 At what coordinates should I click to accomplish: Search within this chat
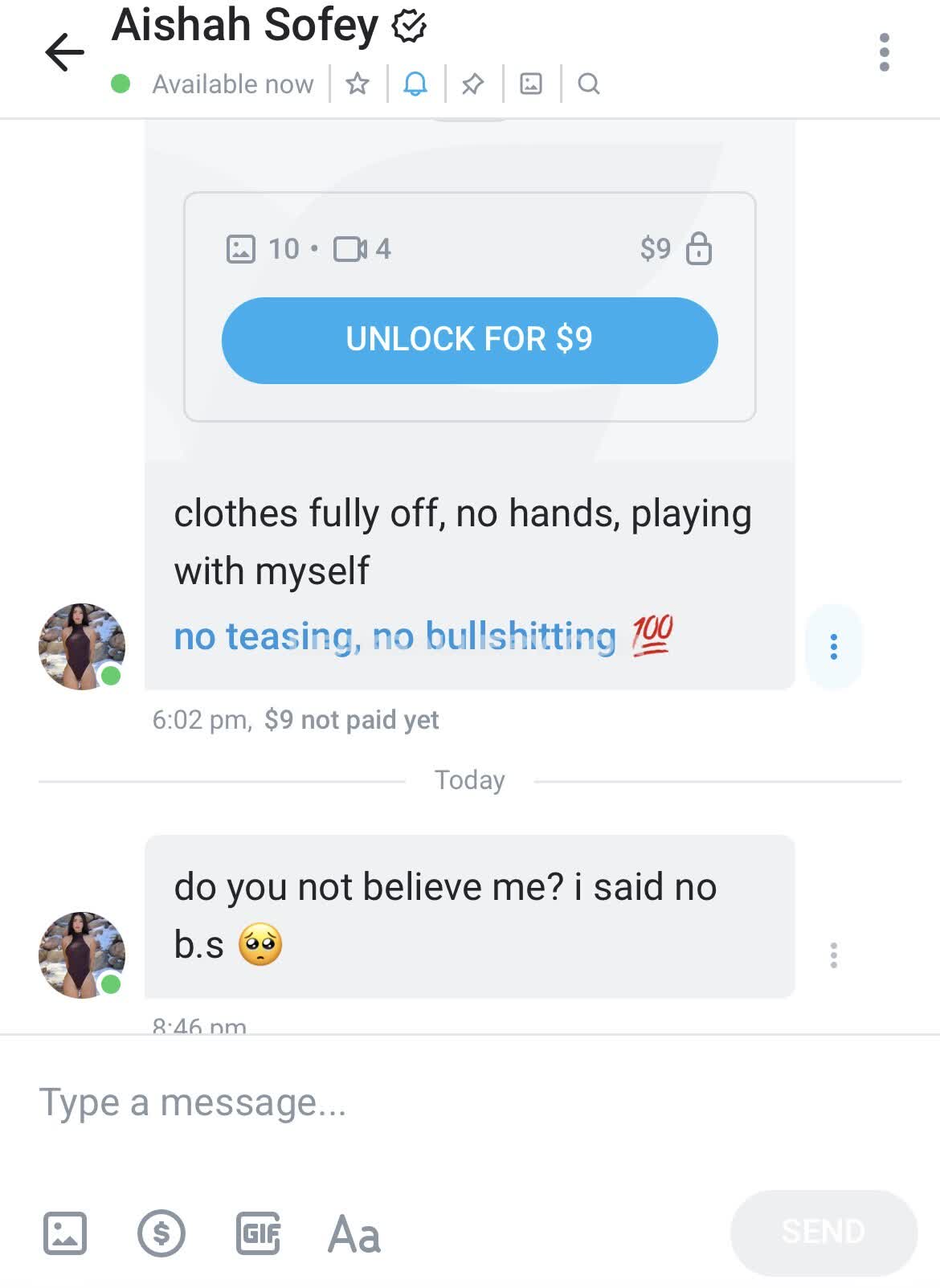(589, 84)
